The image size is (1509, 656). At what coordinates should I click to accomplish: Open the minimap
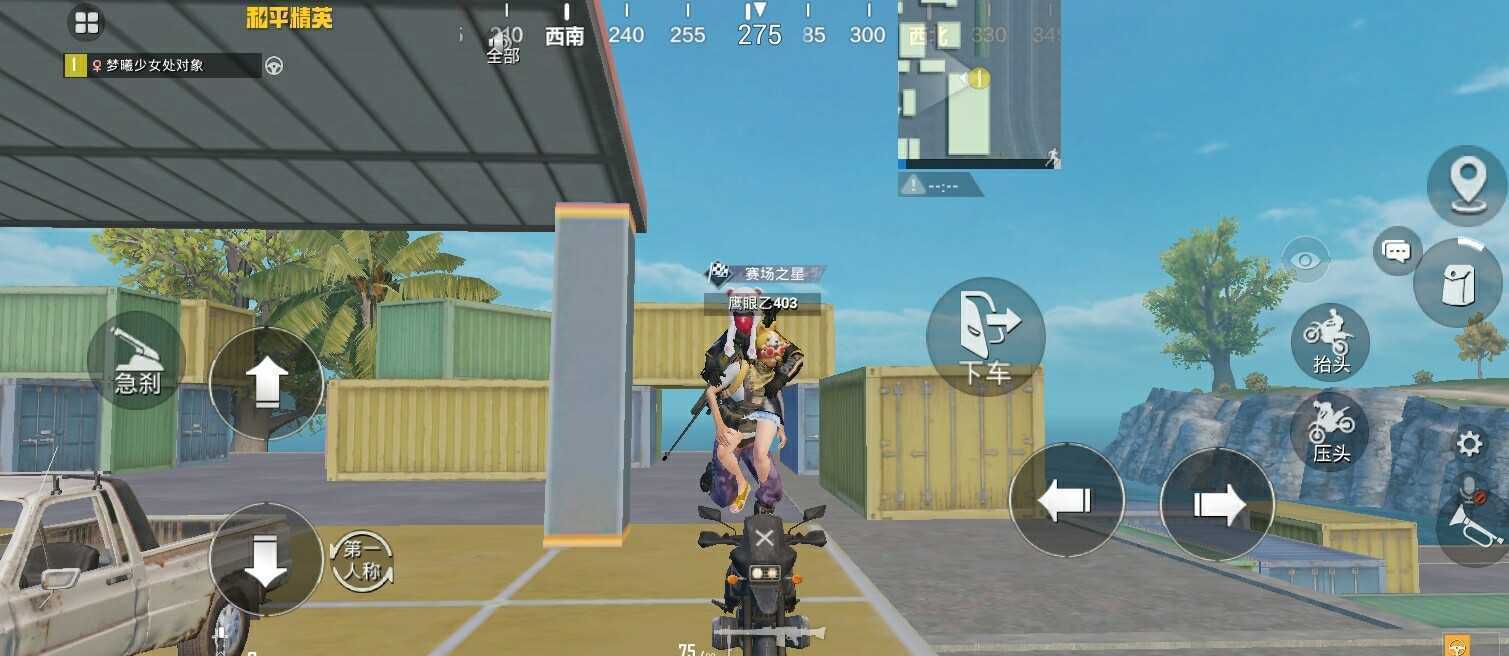click(979, 80)
